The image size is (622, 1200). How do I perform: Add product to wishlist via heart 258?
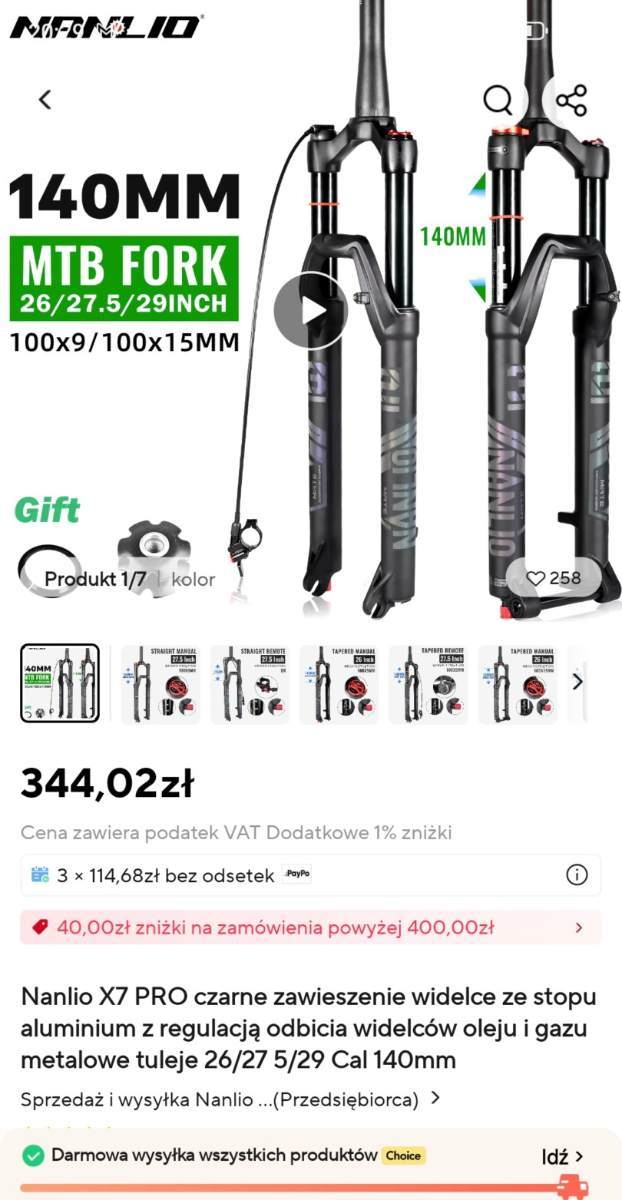(x=553, y=578)
